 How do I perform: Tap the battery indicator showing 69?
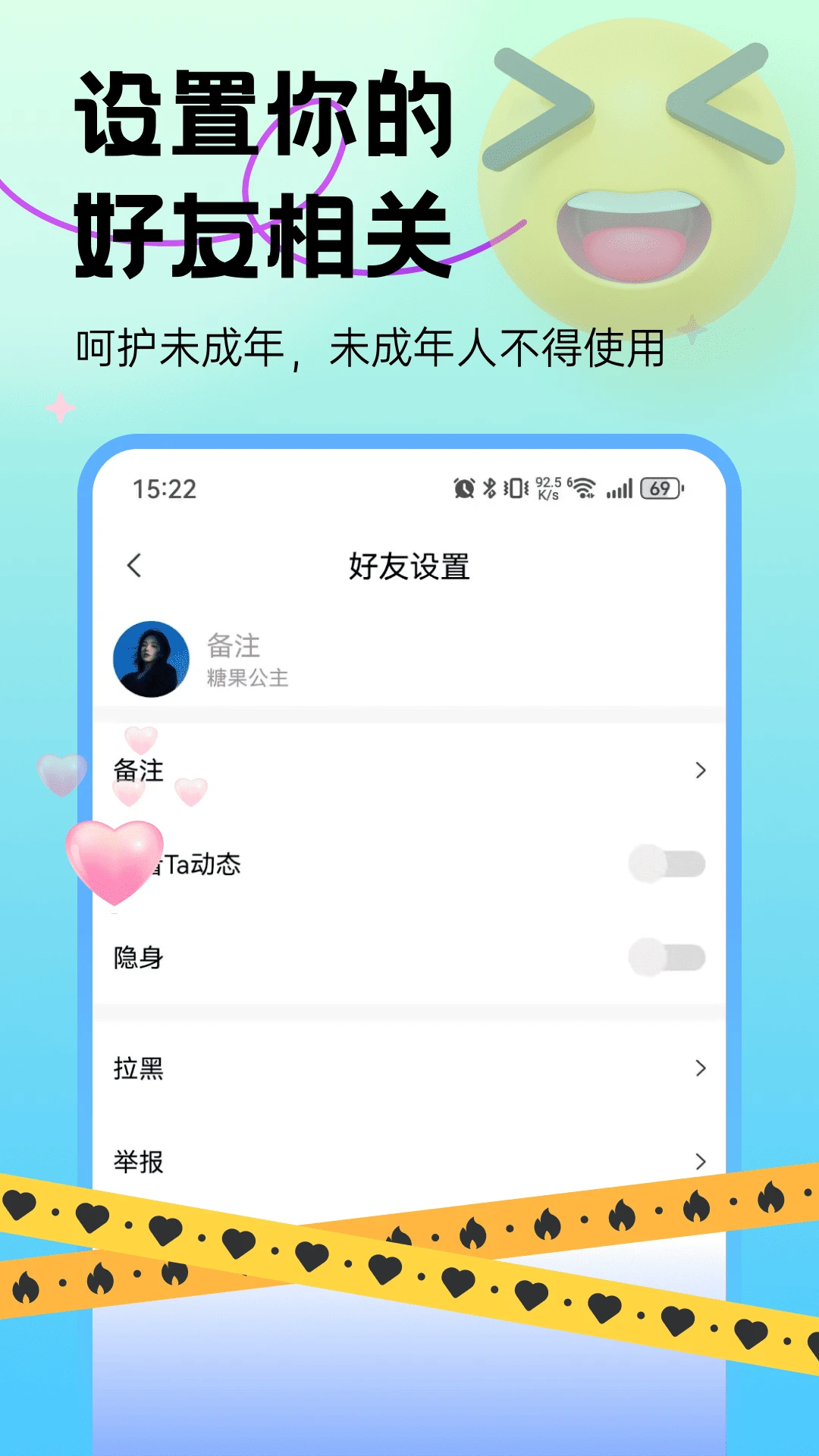(x=659, y=490)
